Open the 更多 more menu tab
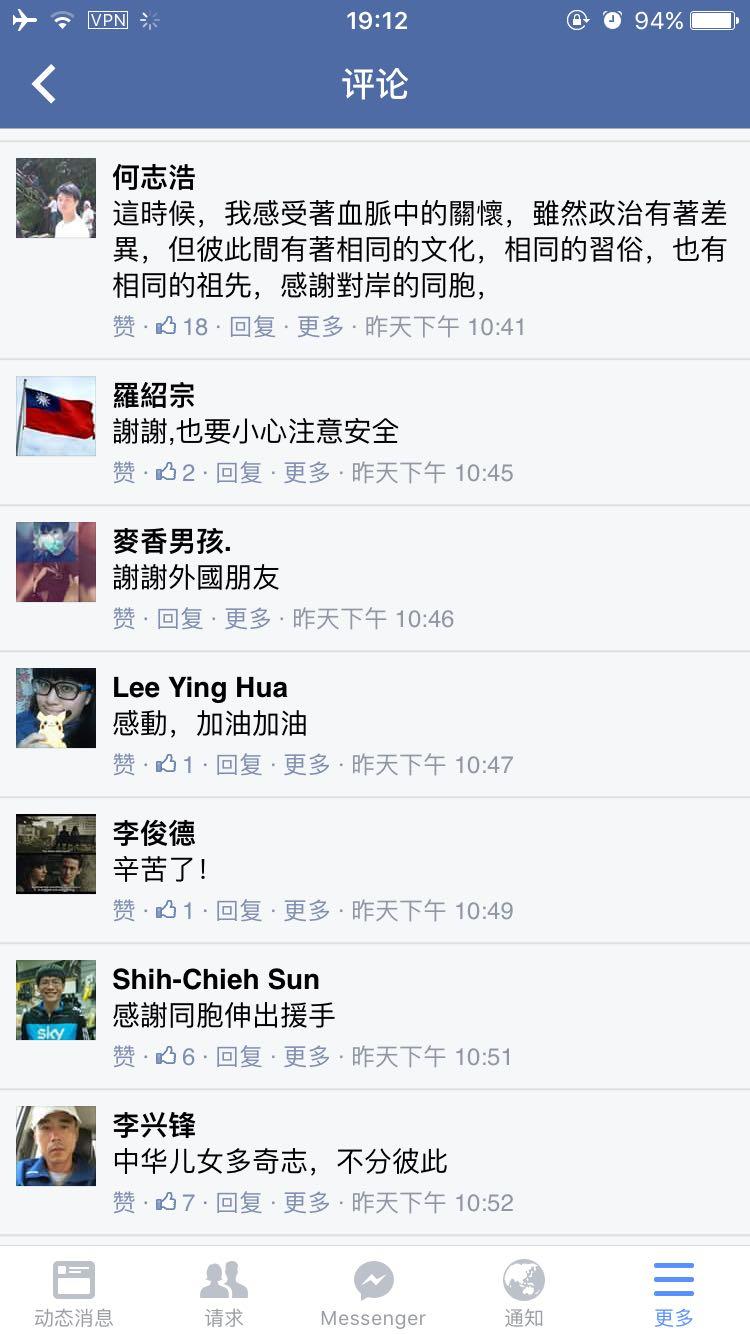Viewport: 750px width, 1334px height. tap(673, 1290)
